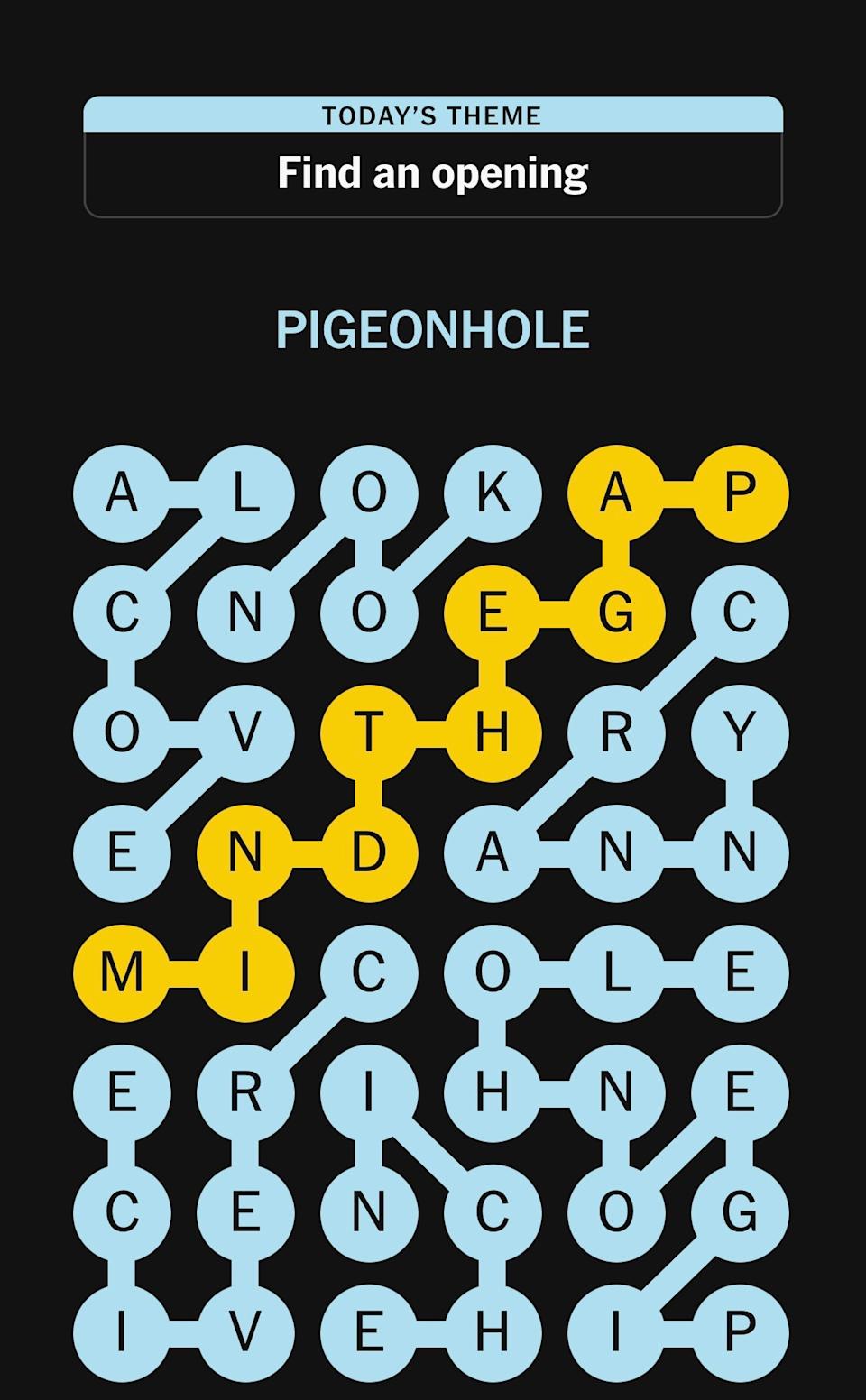This screenshot has width=866, height=1400.
Task: Select the yellow letter H tile
Action: pyautogui.click(x=493, y=732)
